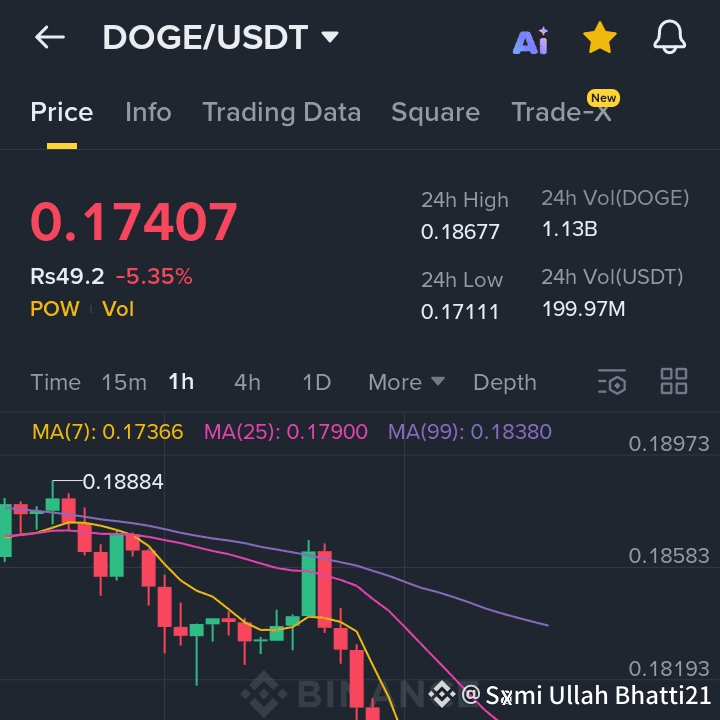720x720 pixels.
Task: Open the DOGE/USDT pair dropdown
Action: [x=221, y=37]
